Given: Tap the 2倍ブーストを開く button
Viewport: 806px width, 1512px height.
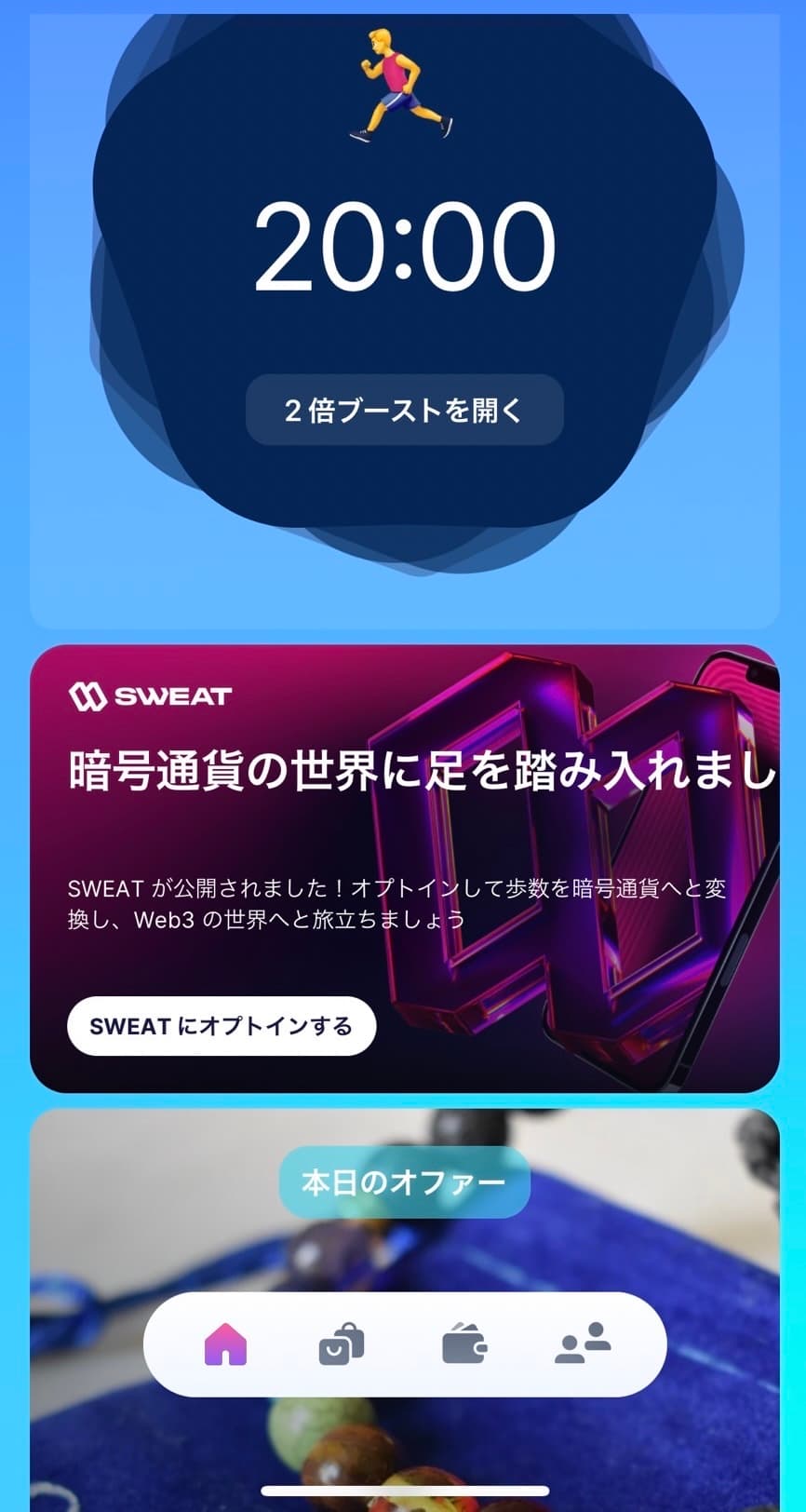Looking at the screenshot, I should click(x=404, y=410).
